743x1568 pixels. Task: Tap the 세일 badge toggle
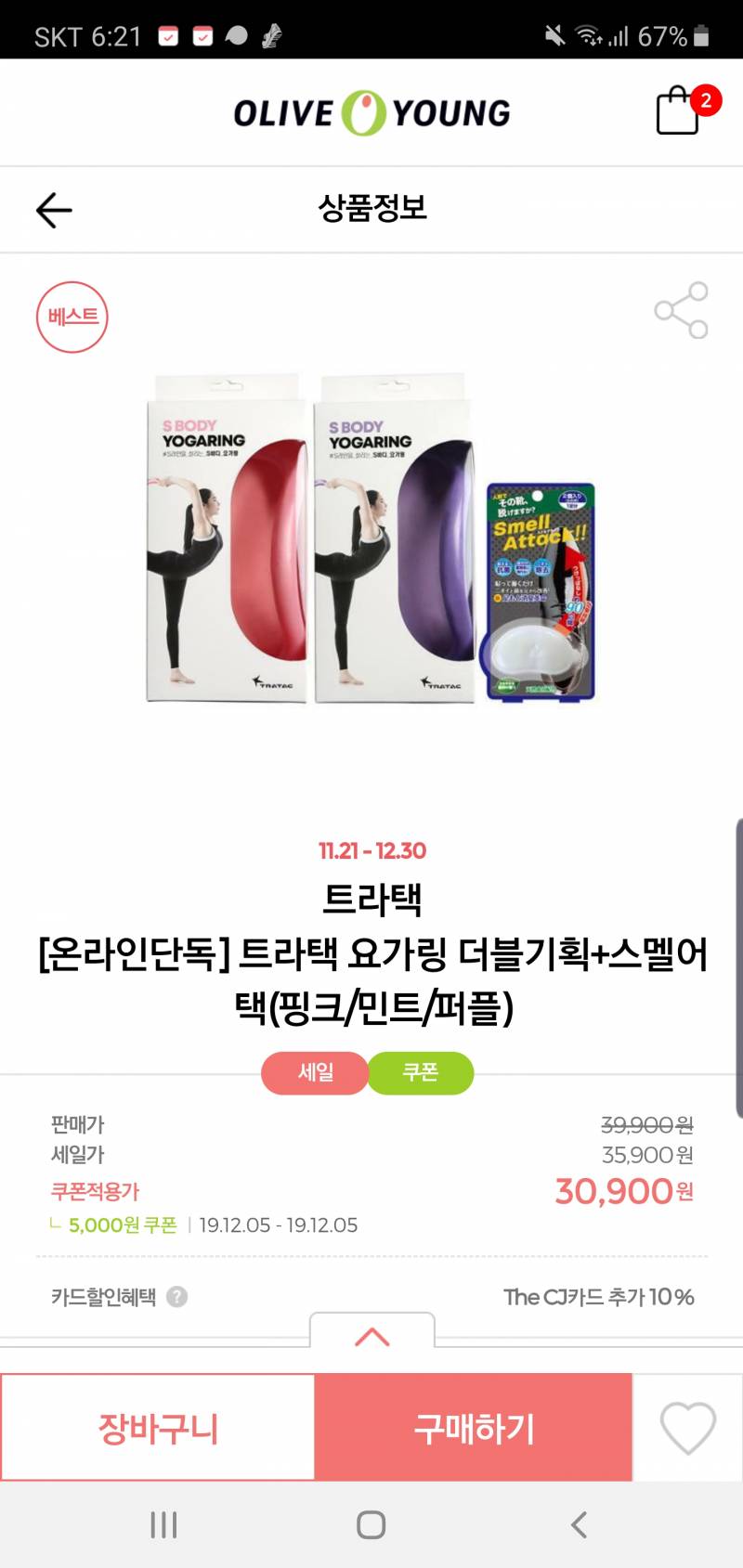(x=315, y=1072)
